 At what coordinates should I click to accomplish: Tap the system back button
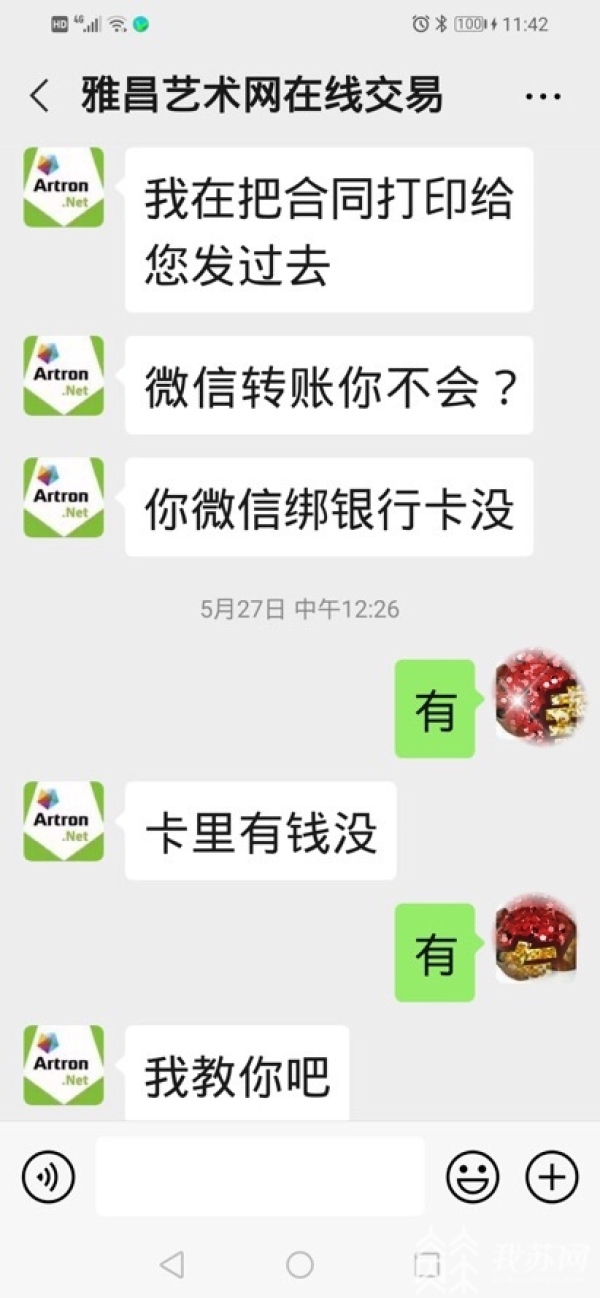(x=172, y=1264)
